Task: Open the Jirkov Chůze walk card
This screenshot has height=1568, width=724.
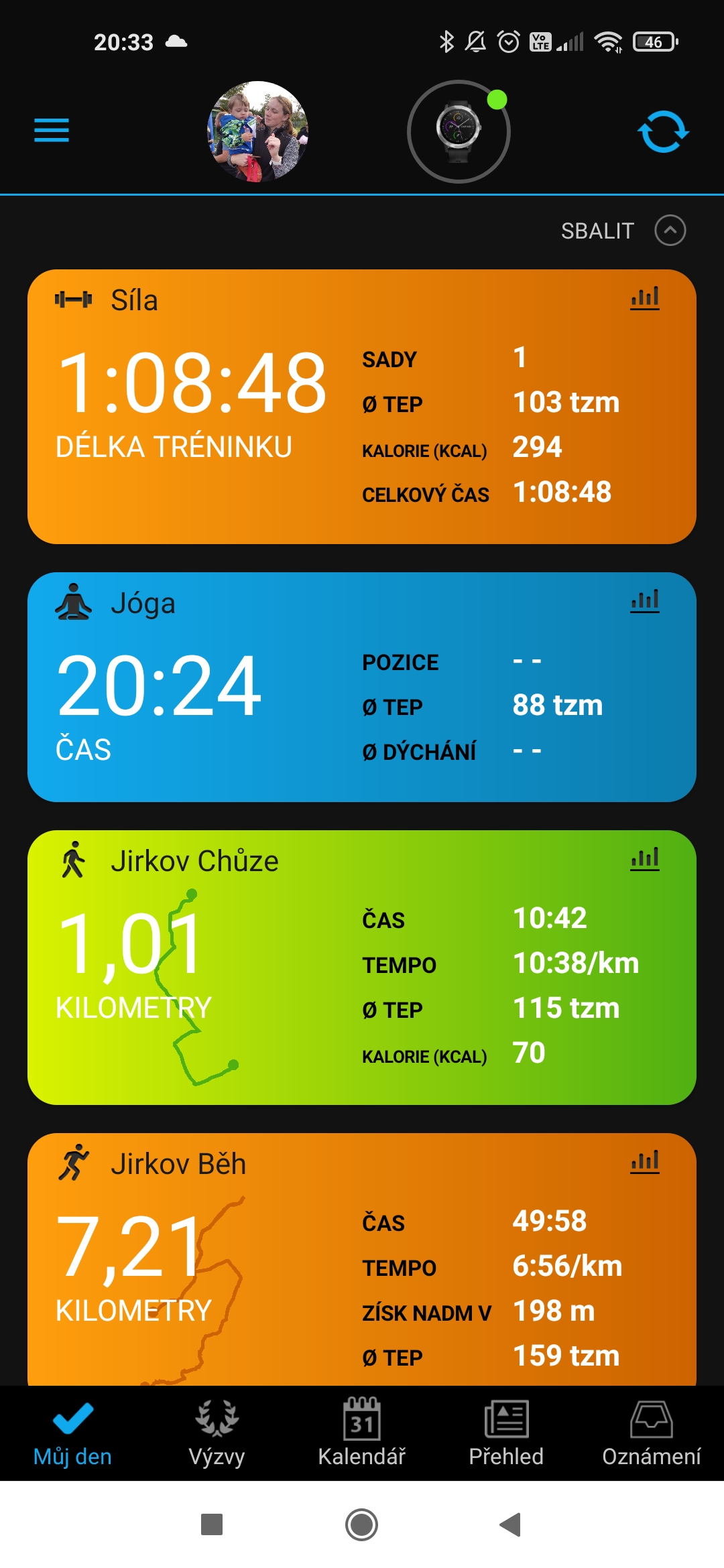Action: [362, 968]
